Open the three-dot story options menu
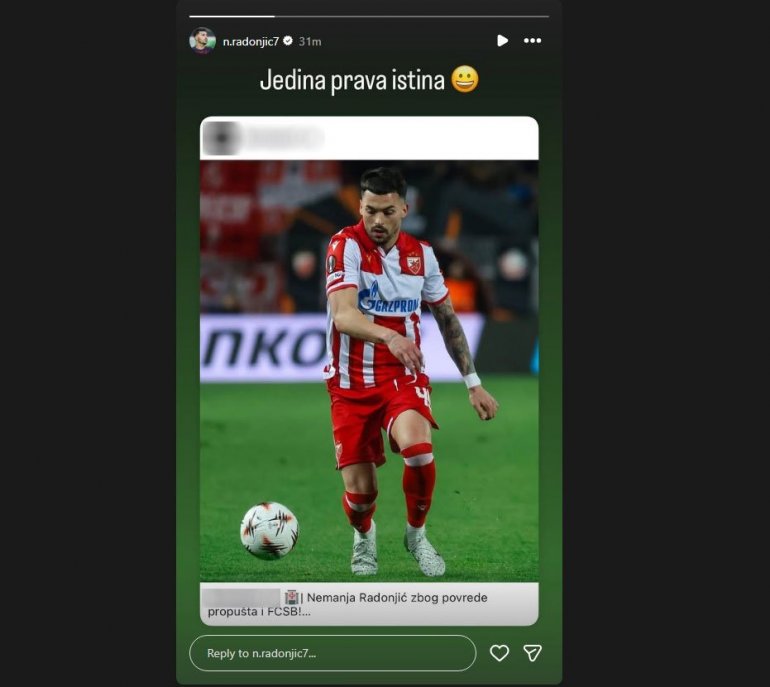Image resolution: width=770 pixels, height=687 pixels. (533, 41)
